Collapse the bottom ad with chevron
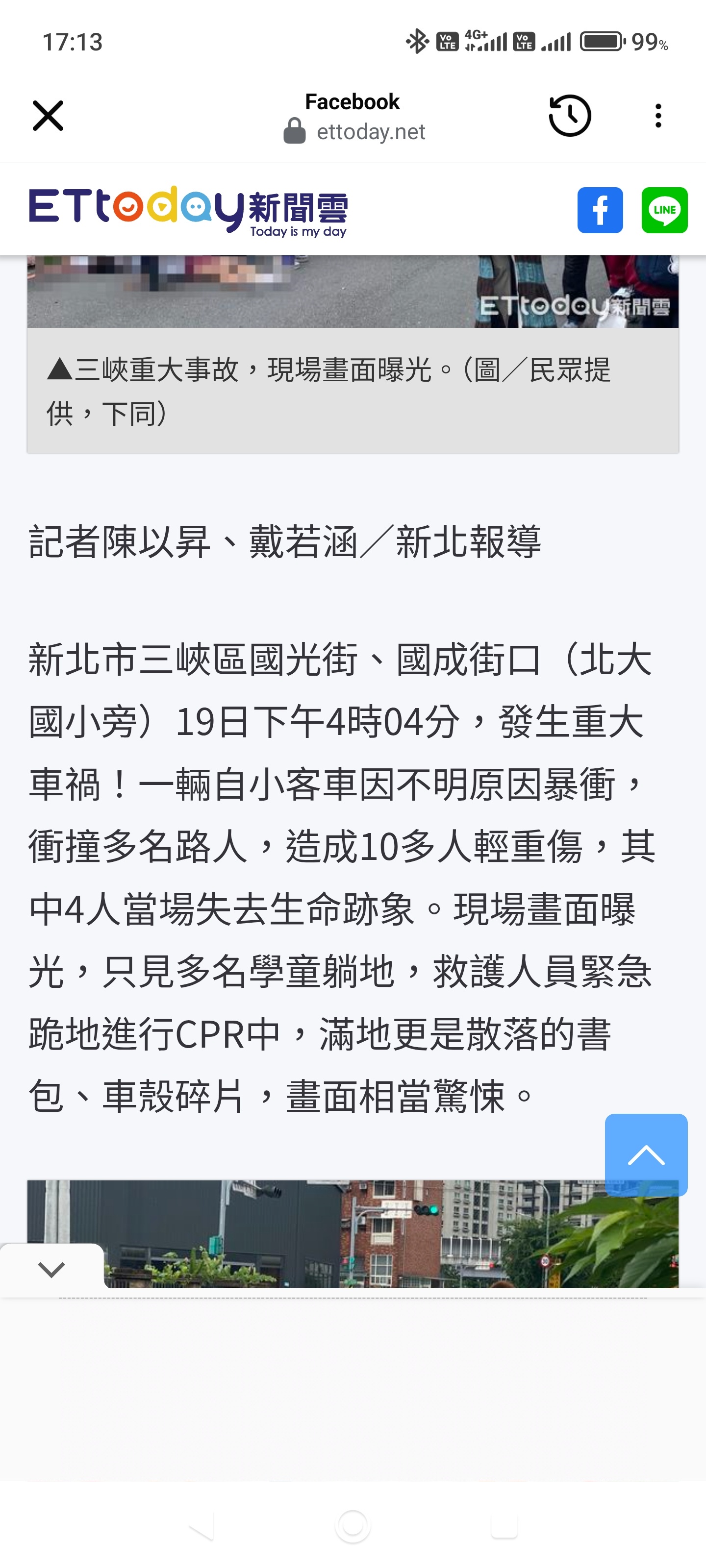Image resolution: width=706 pixels, height=1568 pixels. (52, 1270)
